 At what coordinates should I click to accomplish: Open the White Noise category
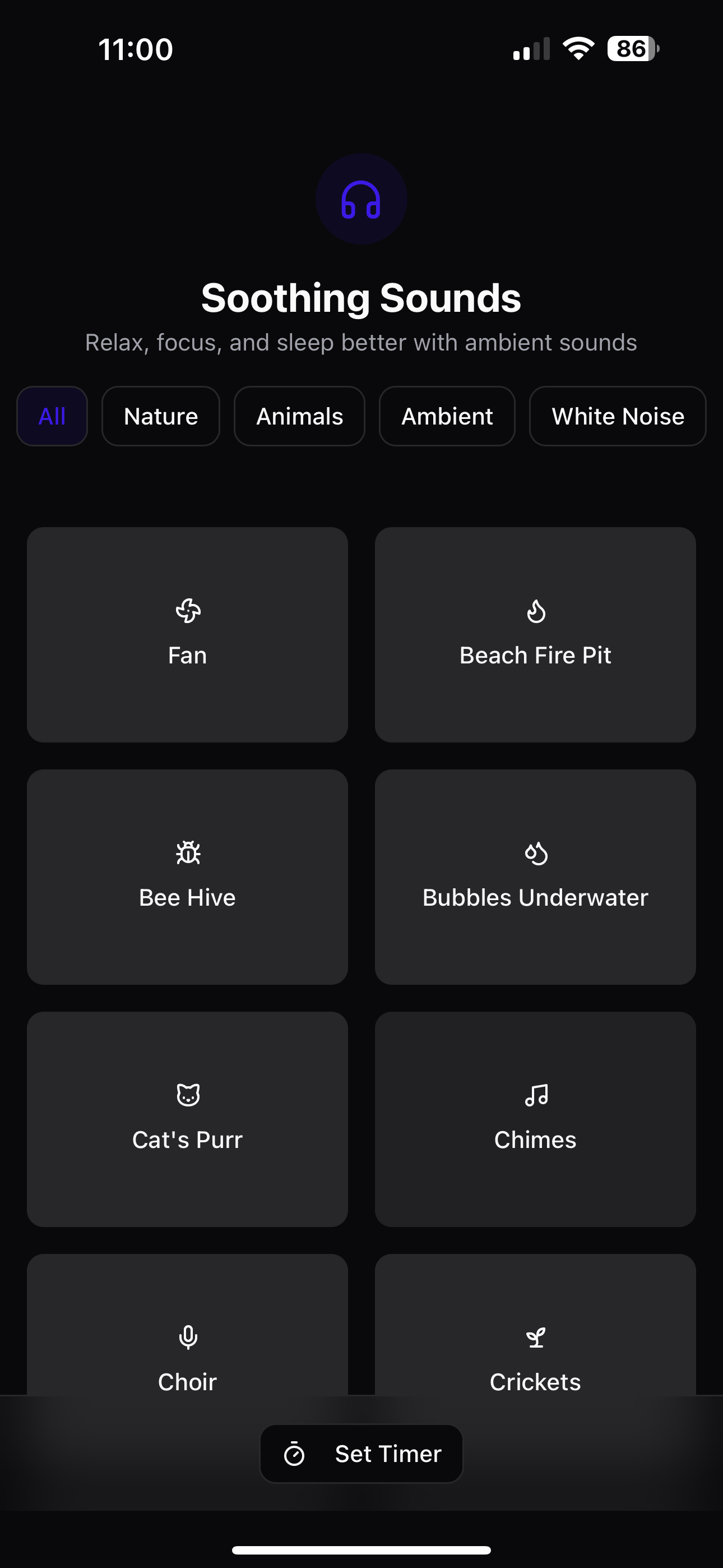pyautogui.click(x=618, y=416)
